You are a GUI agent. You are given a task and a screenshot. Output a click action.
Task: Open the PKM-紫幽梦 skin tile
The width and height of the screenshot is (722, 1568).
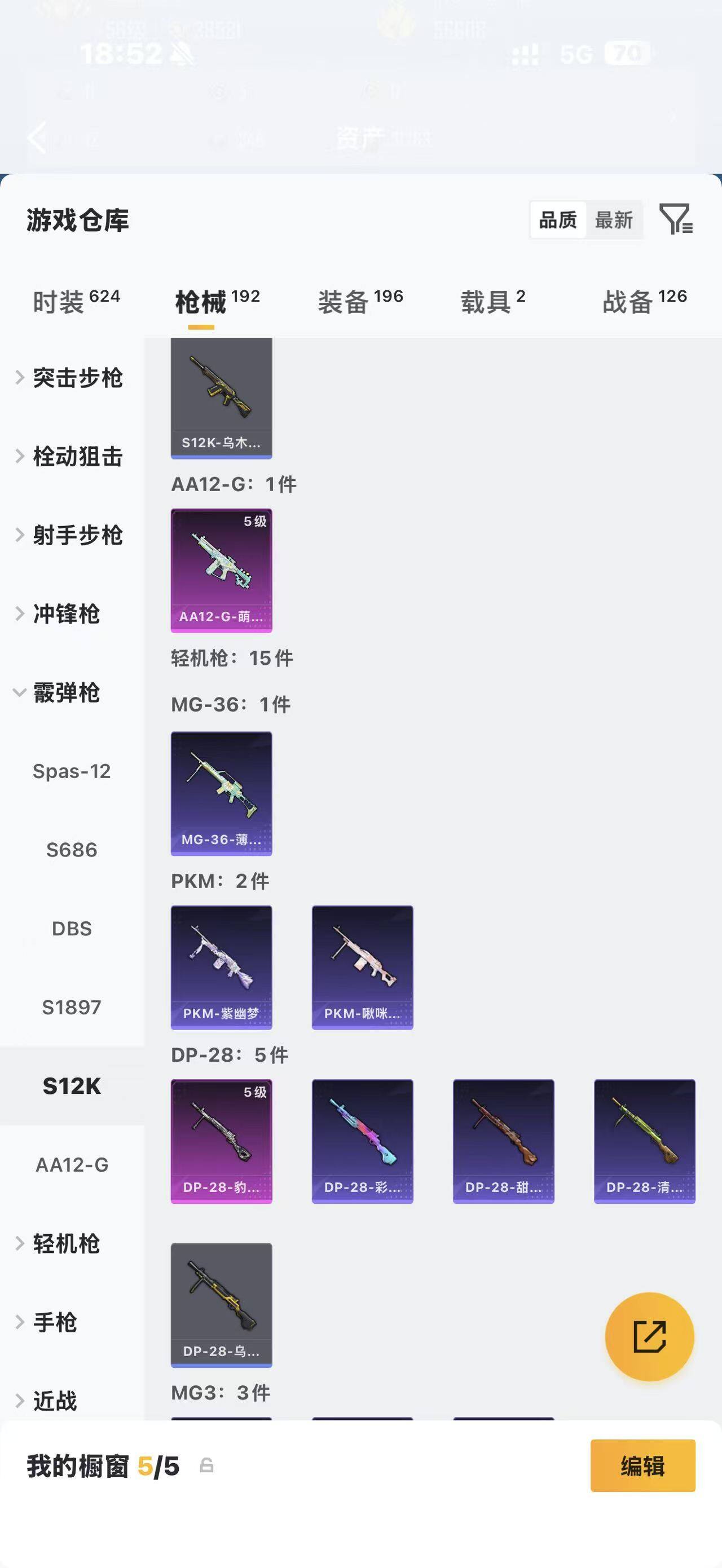(x=222, y=967)
